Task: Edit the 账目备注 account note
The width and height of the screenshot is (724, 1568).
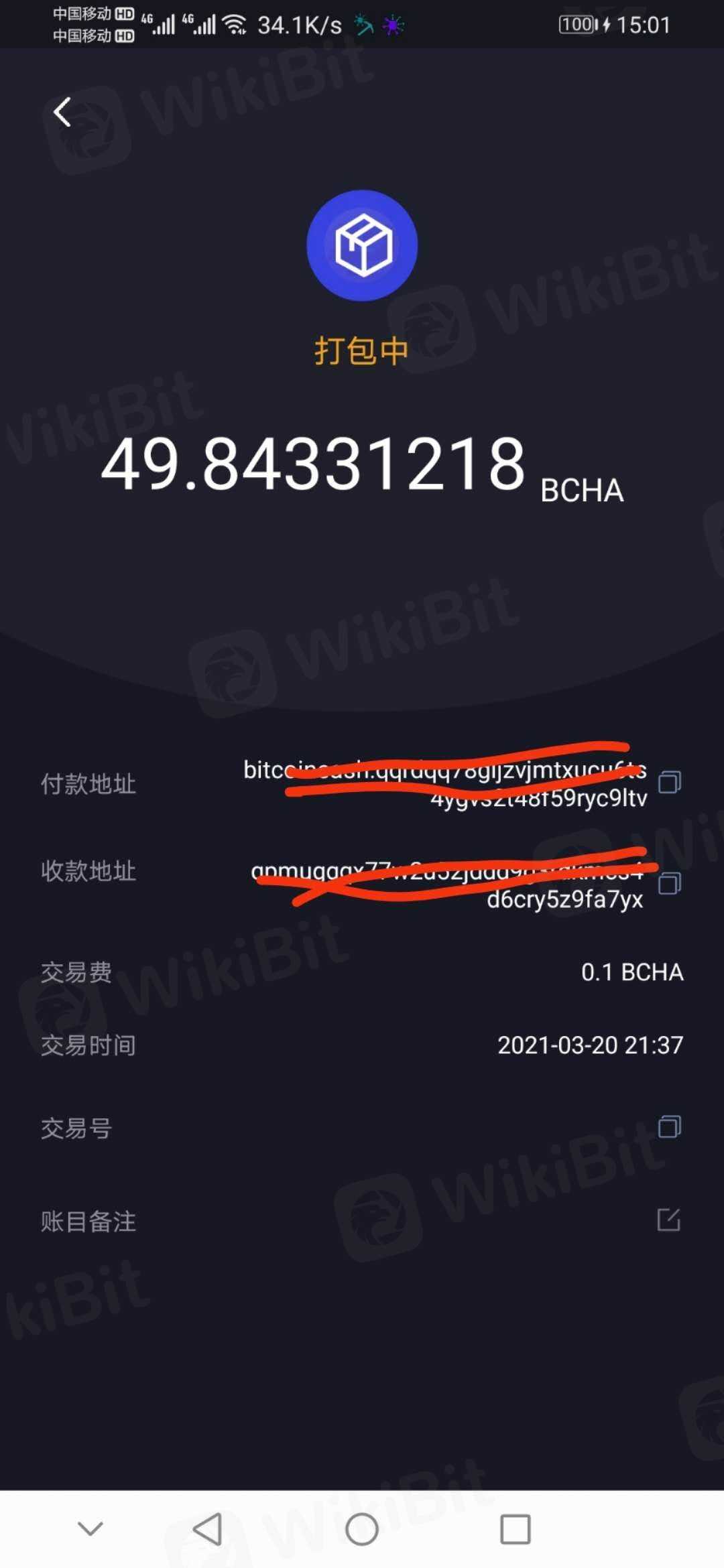Action: [668, 1220]
